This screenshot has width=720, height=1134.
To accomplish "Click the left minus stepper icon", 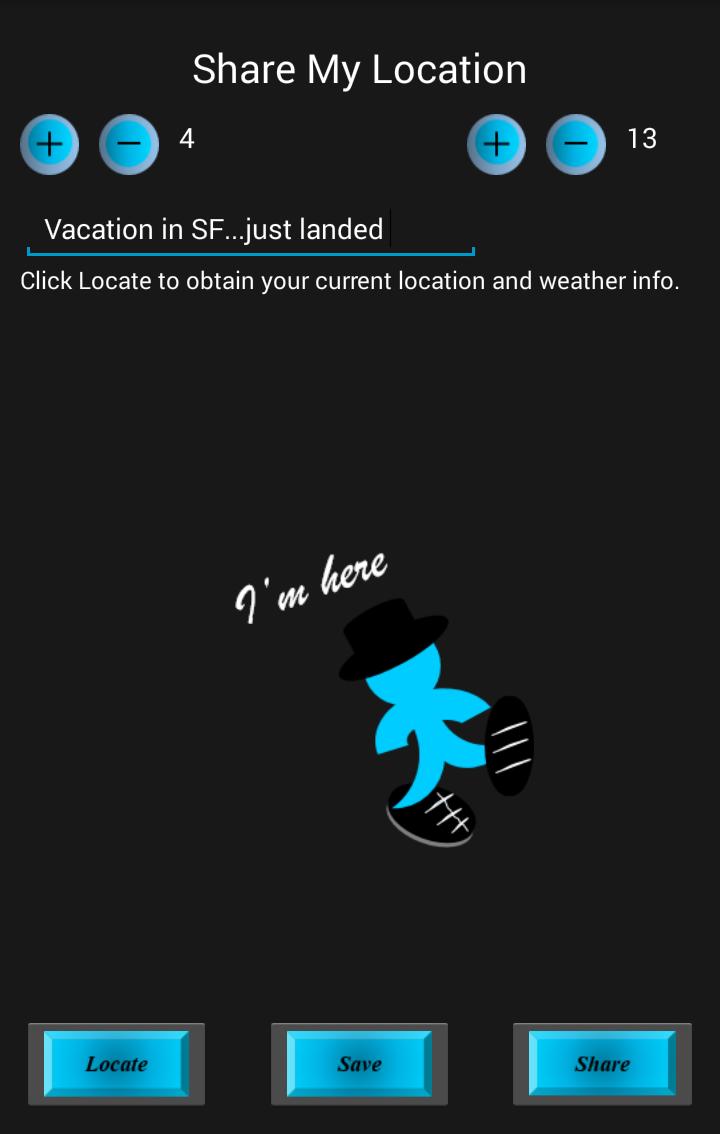I will (x=129, y=144).
